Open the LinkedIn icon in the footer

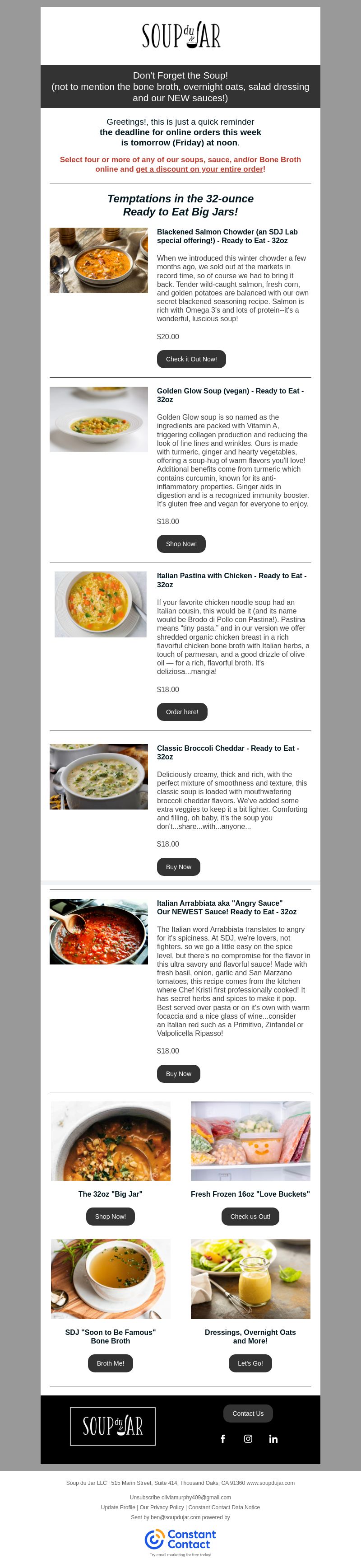(x=273, y=1439)
